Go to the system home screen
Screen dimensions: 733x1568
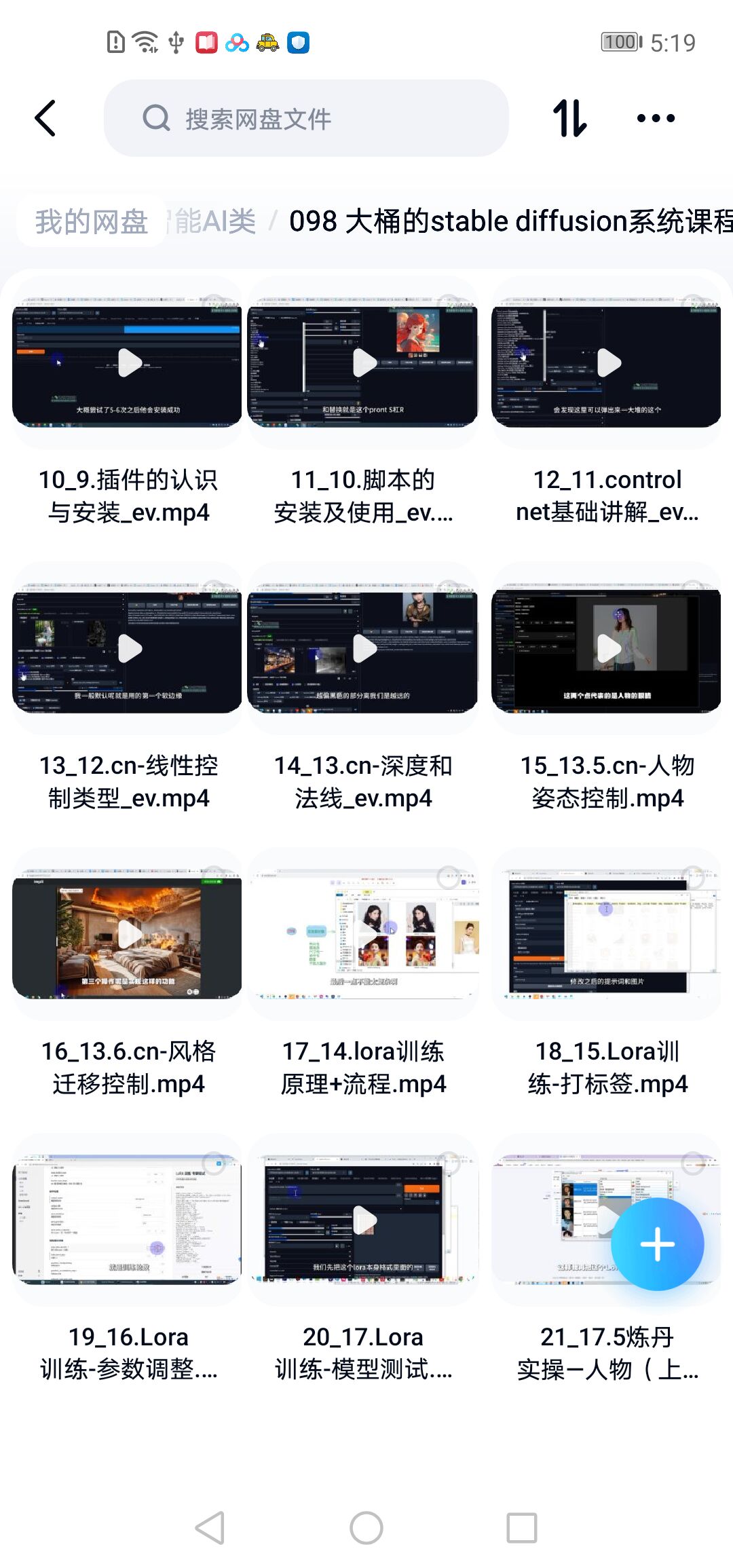point(366,1528)
